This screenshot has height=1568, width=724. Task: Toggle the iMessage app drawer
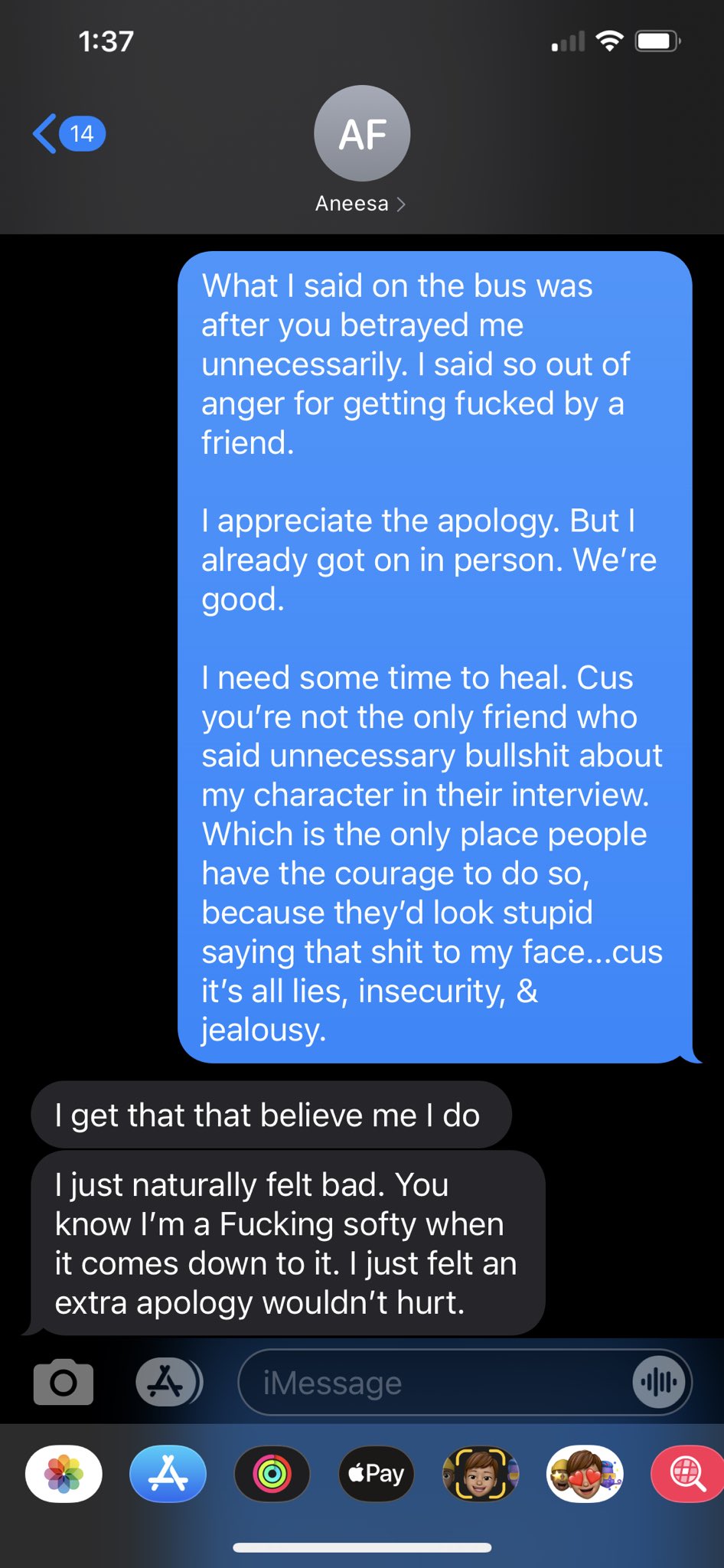(168, 1383)
